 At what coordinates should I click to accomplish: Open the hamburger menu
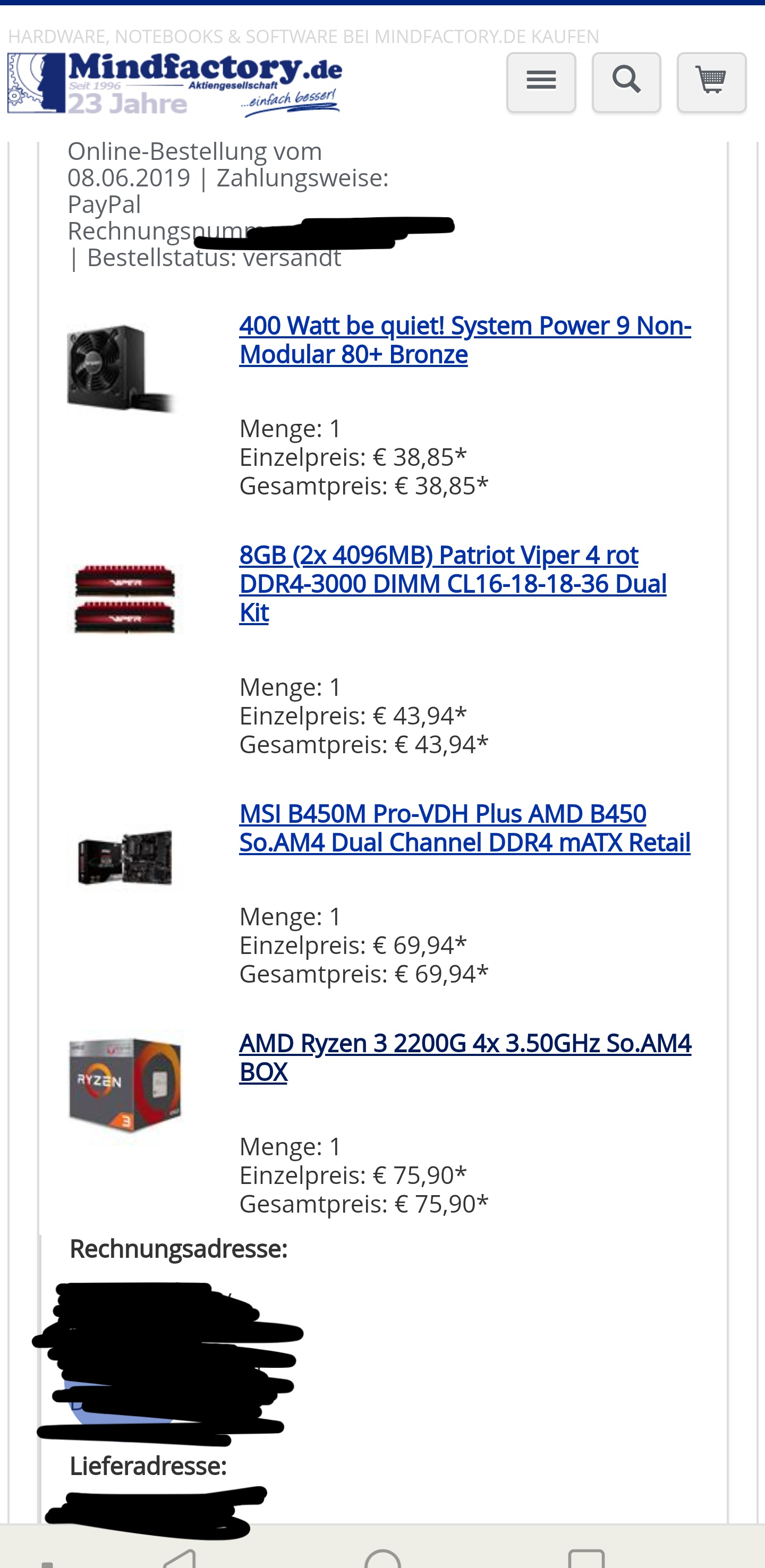click(x=541, y=82)
